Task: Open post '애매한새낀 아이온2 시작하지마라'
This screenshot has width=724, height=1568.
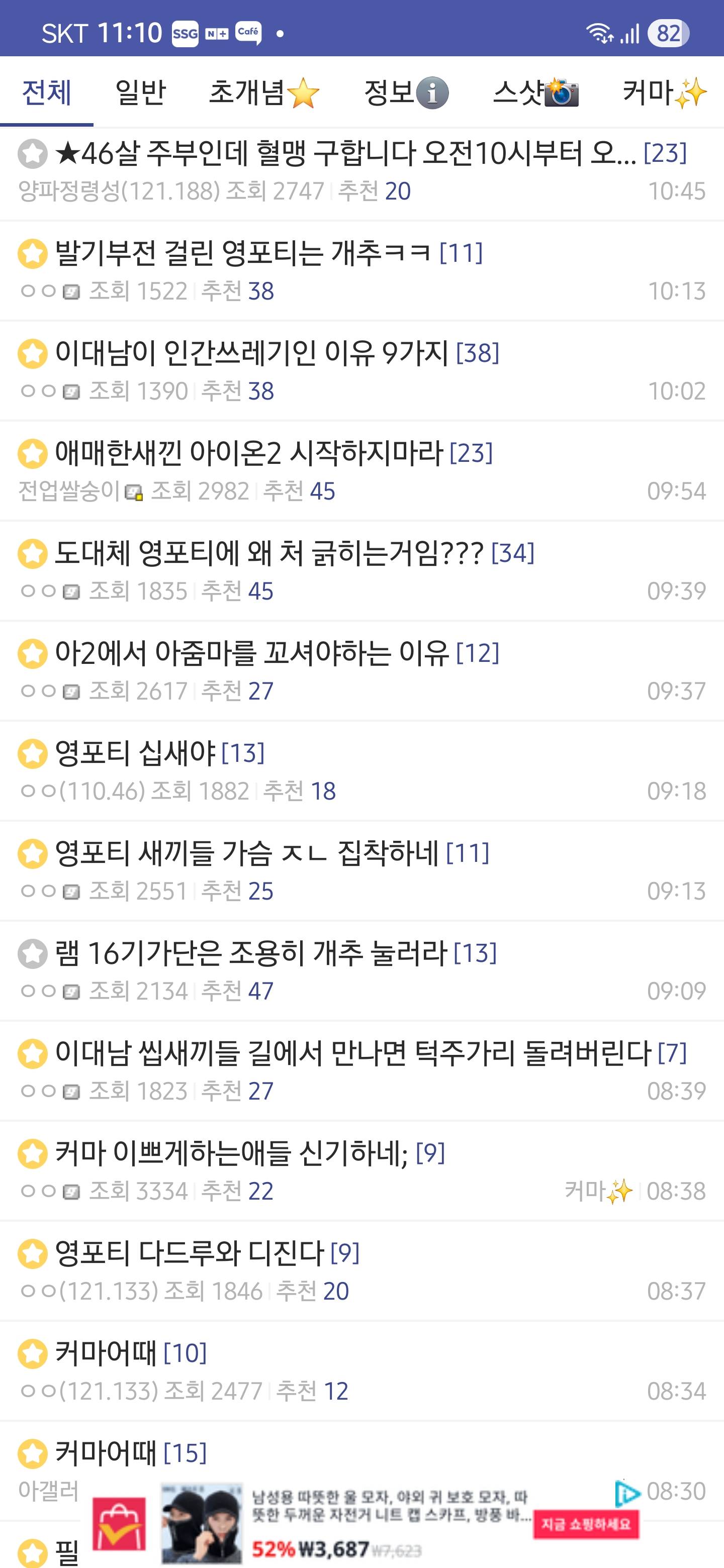Action: click(248, 453)
